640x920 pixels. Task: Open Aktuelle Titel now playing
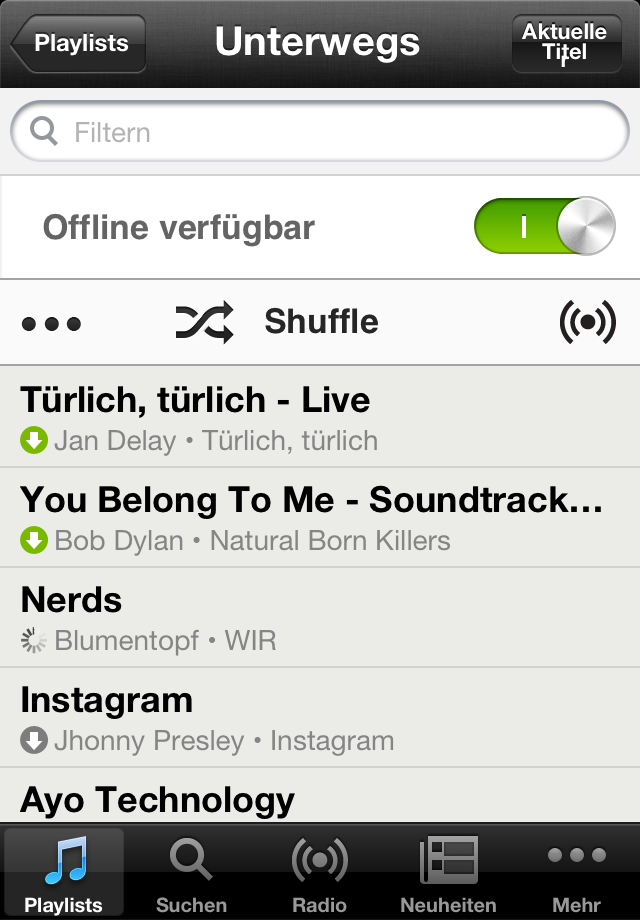(565, 44)
